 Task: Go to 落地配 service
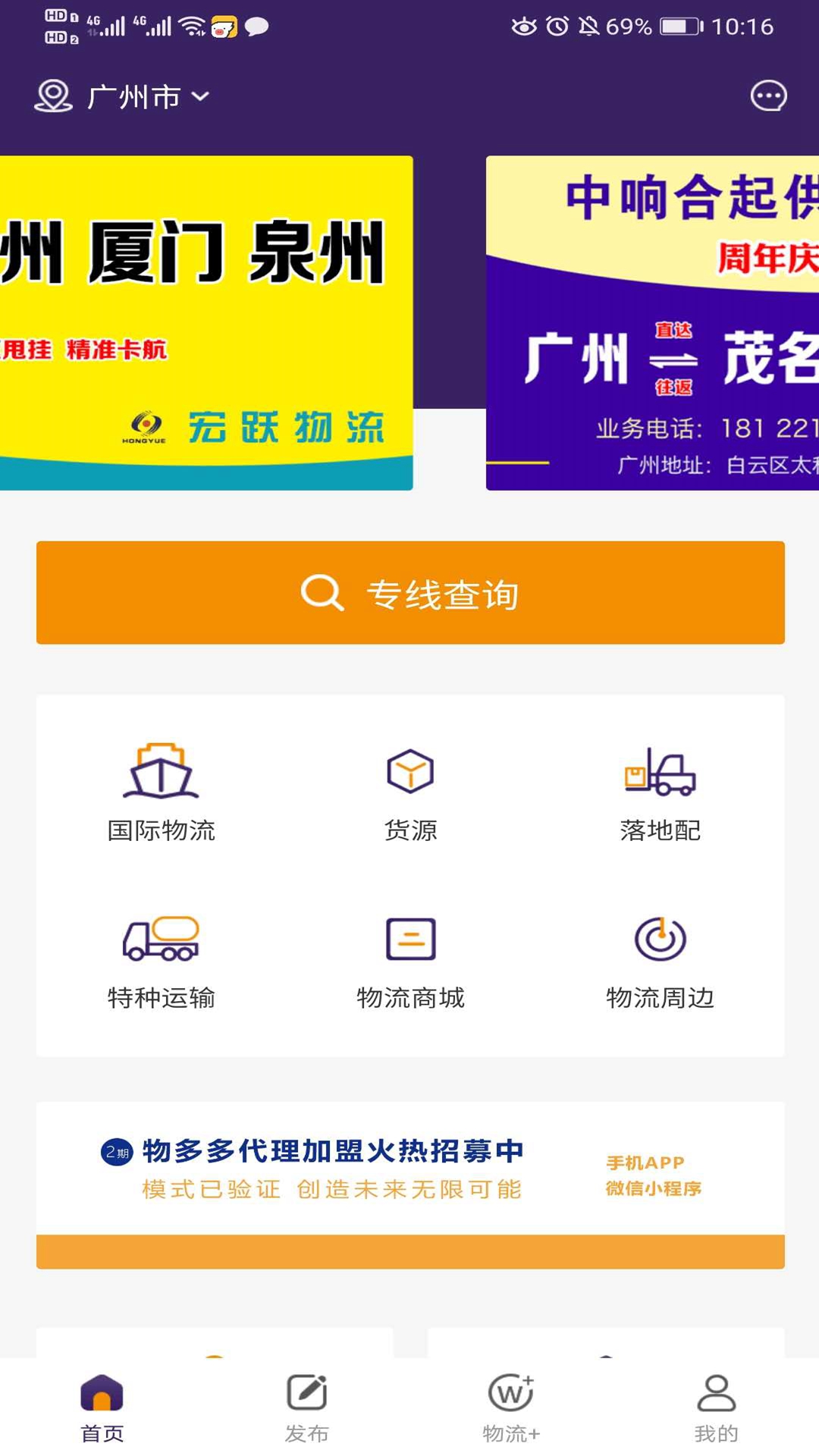660,793
